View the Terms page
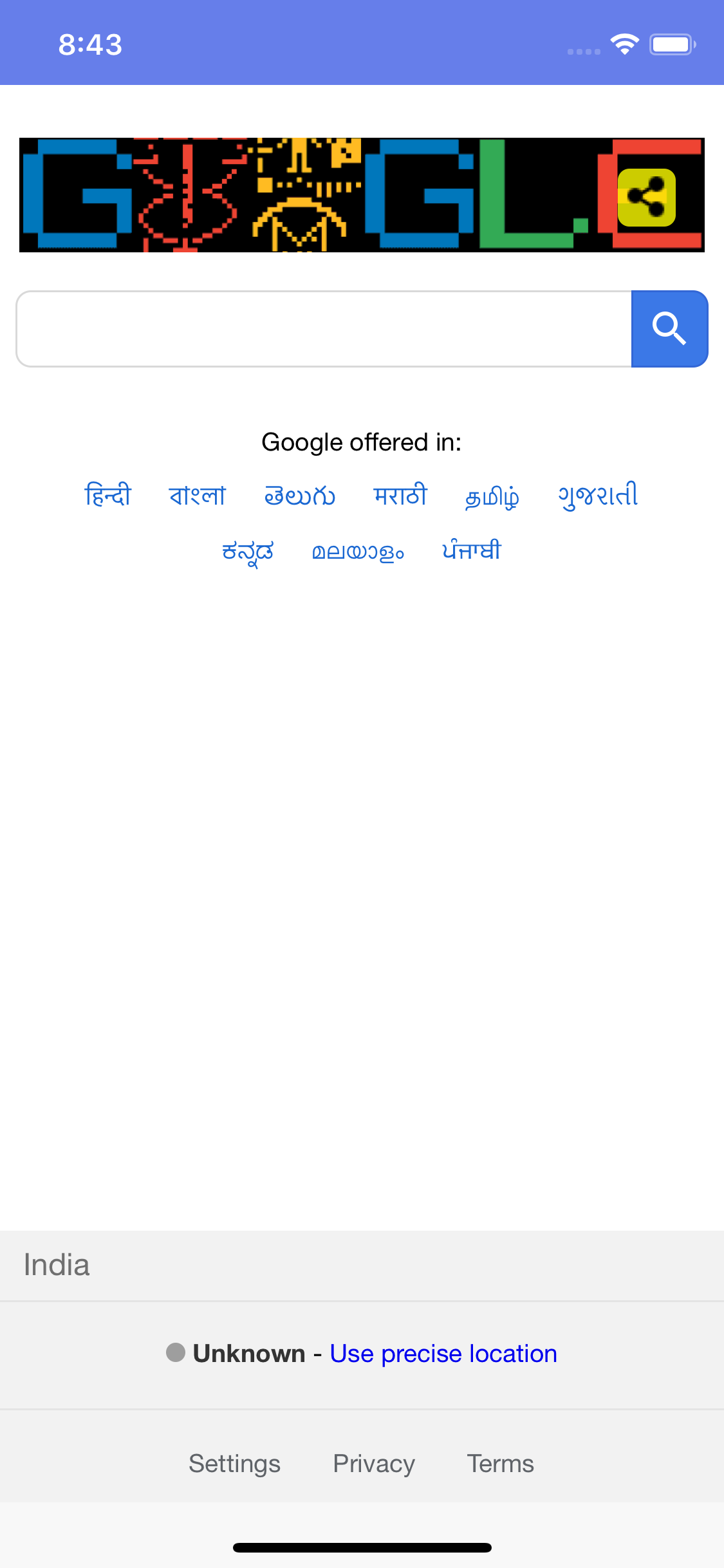This screenshot has width=724, height=1568. [x=501, y=1464]
